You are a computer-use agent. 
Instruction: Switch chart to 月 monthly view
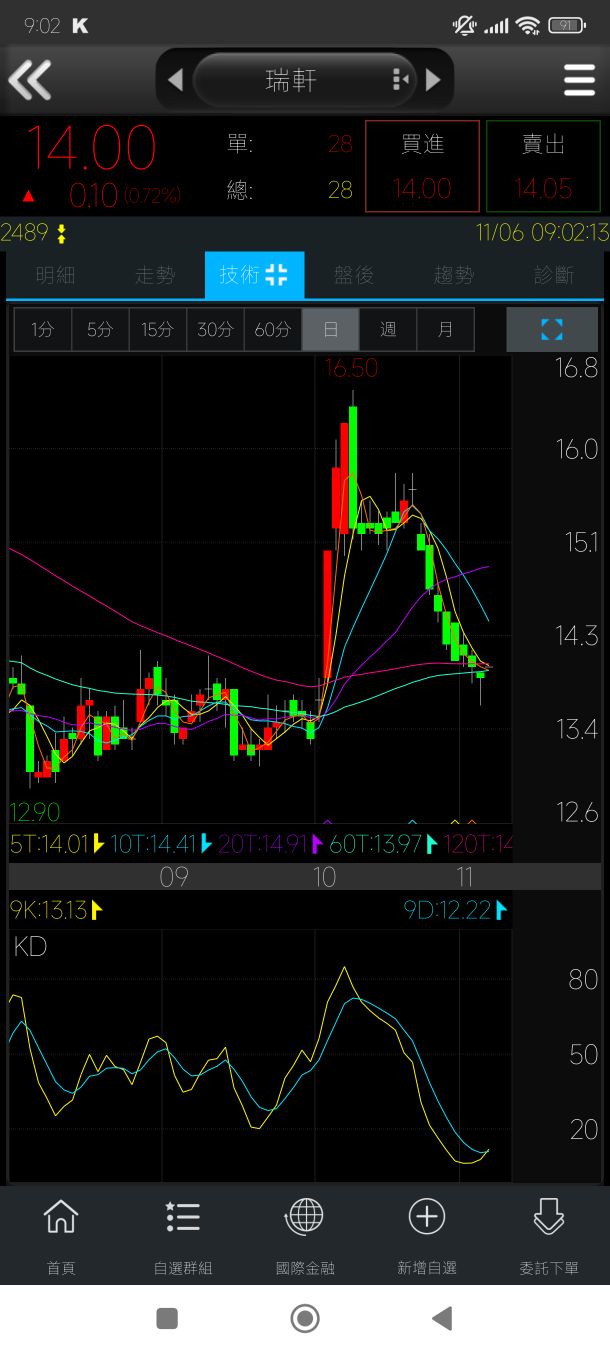click(445, 329)
